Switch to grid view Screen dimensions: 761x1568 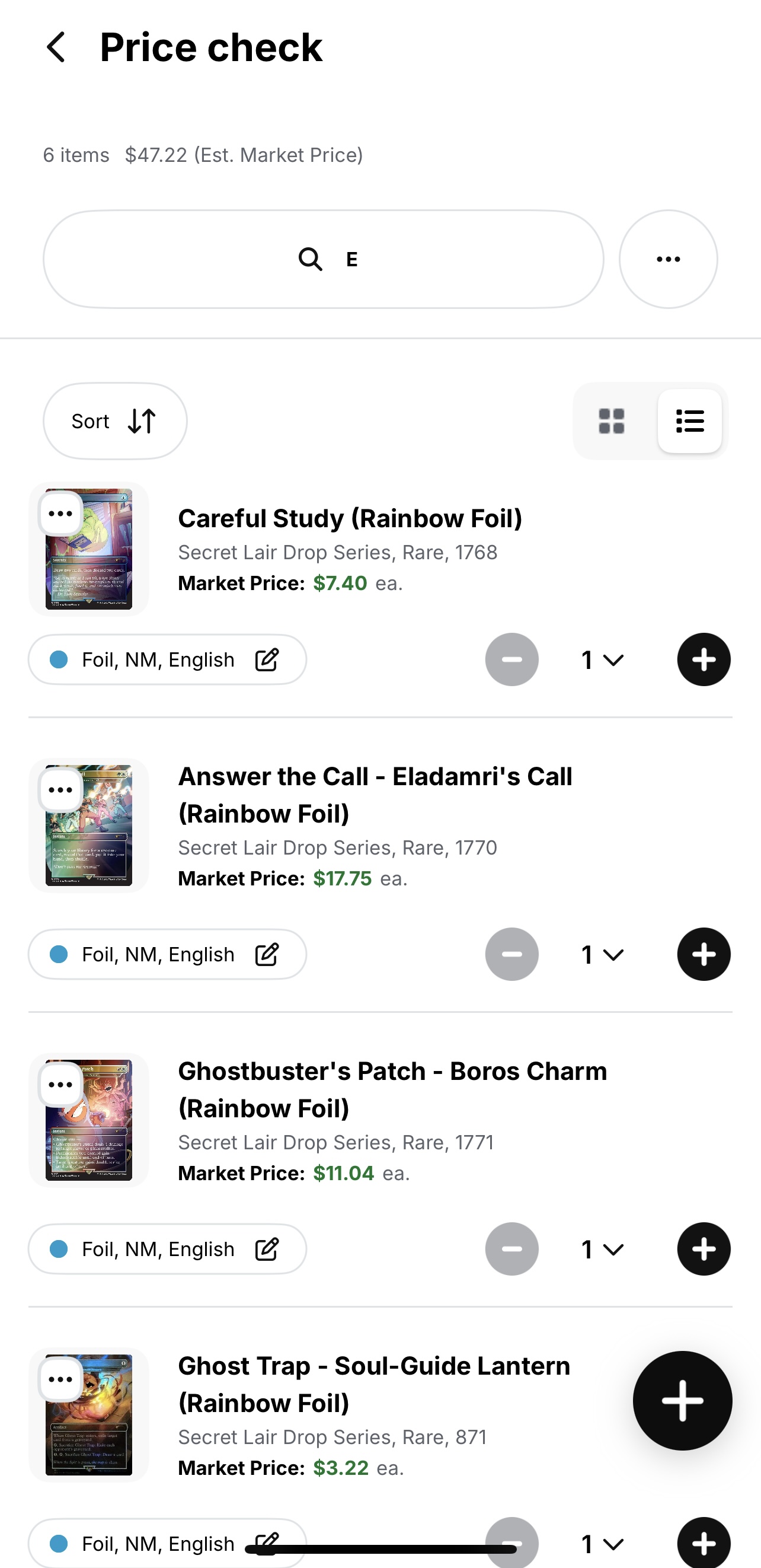point(612,421)
